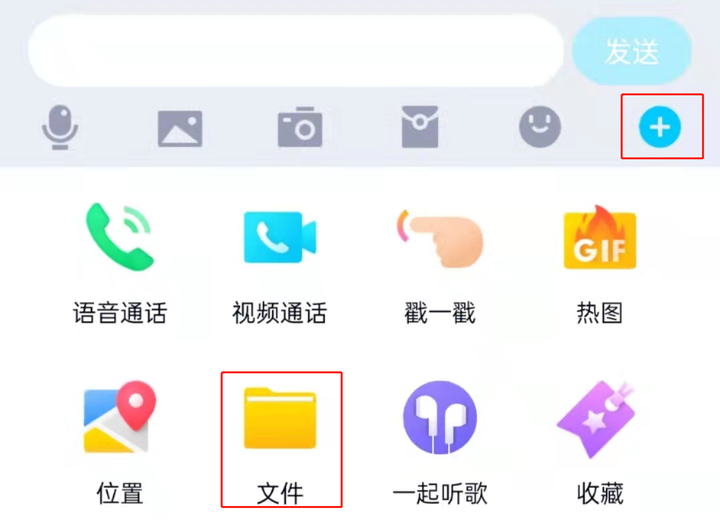Open the photo gallery picker

[180, 129]
